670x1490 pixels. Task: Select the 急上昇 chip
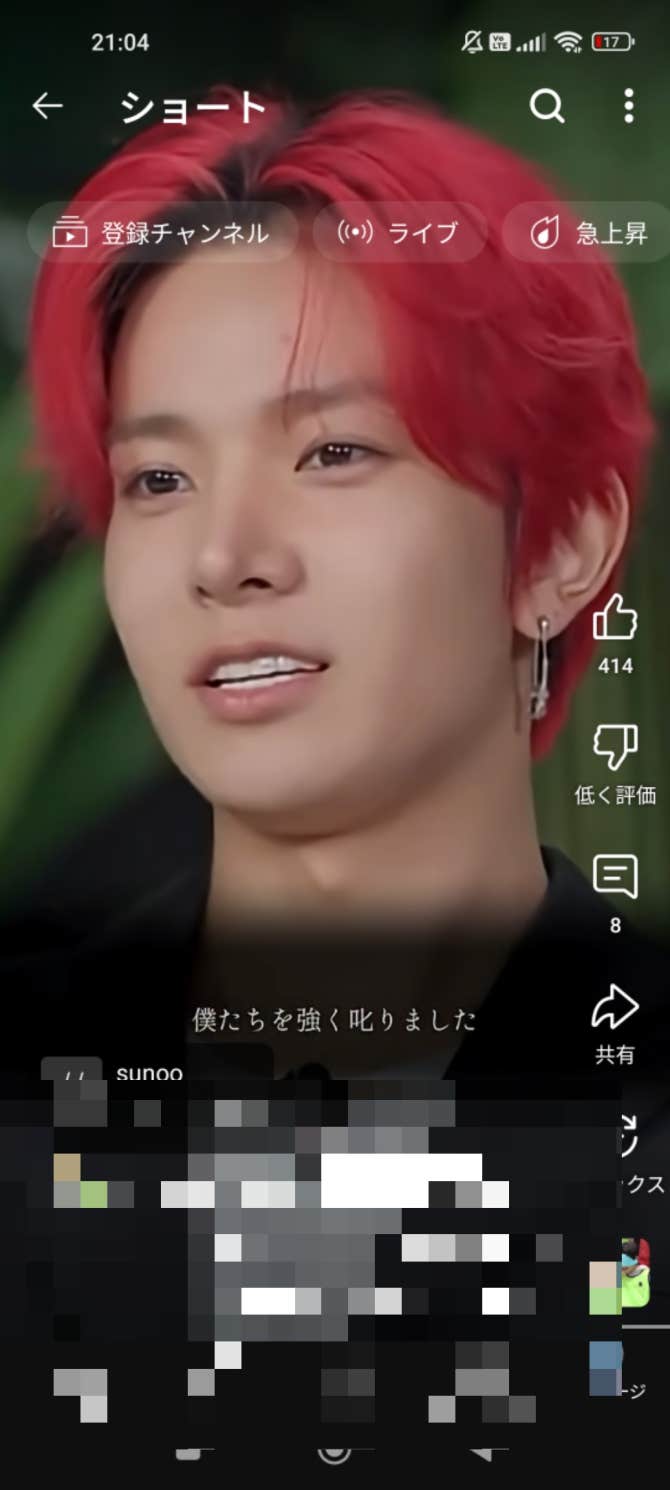[x=588, y=233]
